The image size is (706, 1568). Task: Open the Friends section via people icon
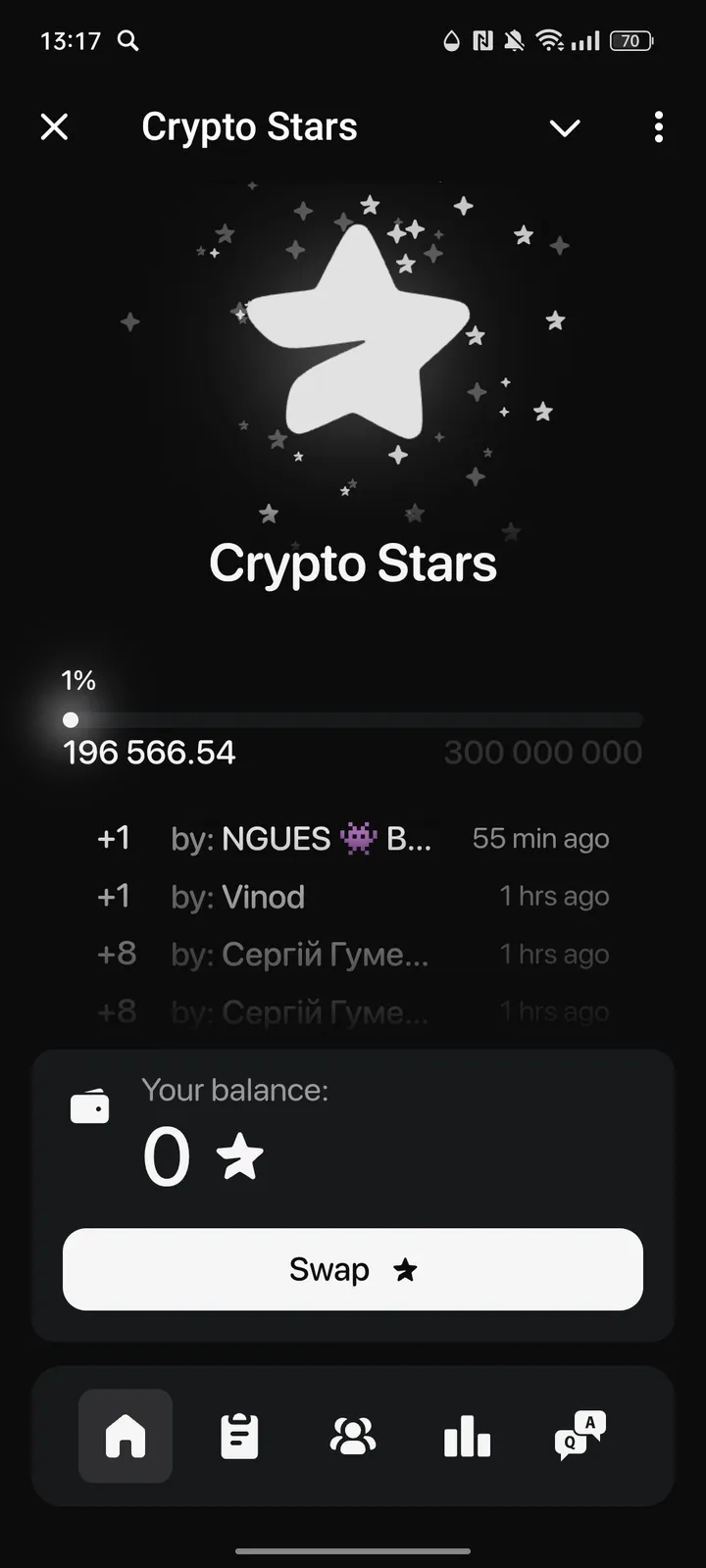(353, 1436)
